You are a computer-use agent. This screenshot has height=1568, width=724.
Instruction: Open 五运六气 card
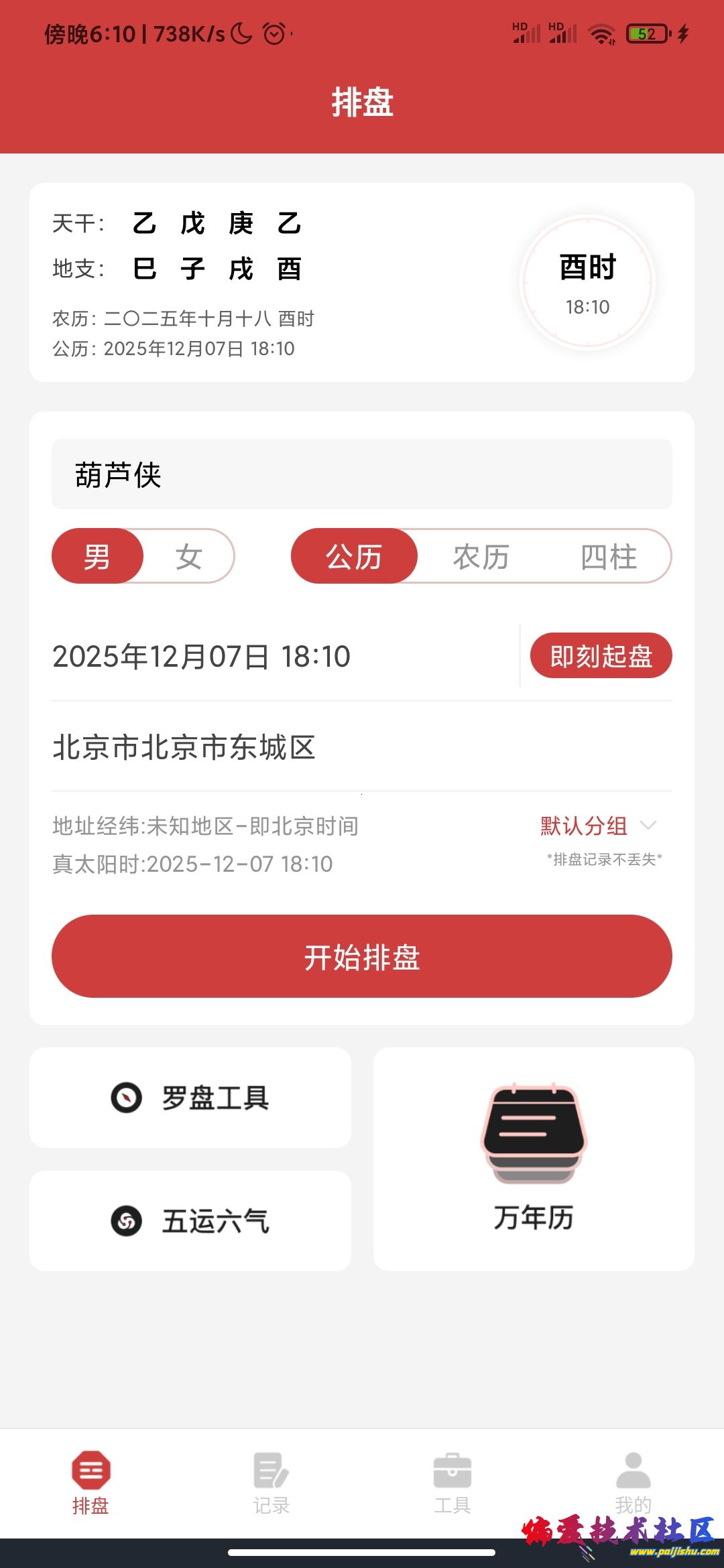[x=190, y=1221]
